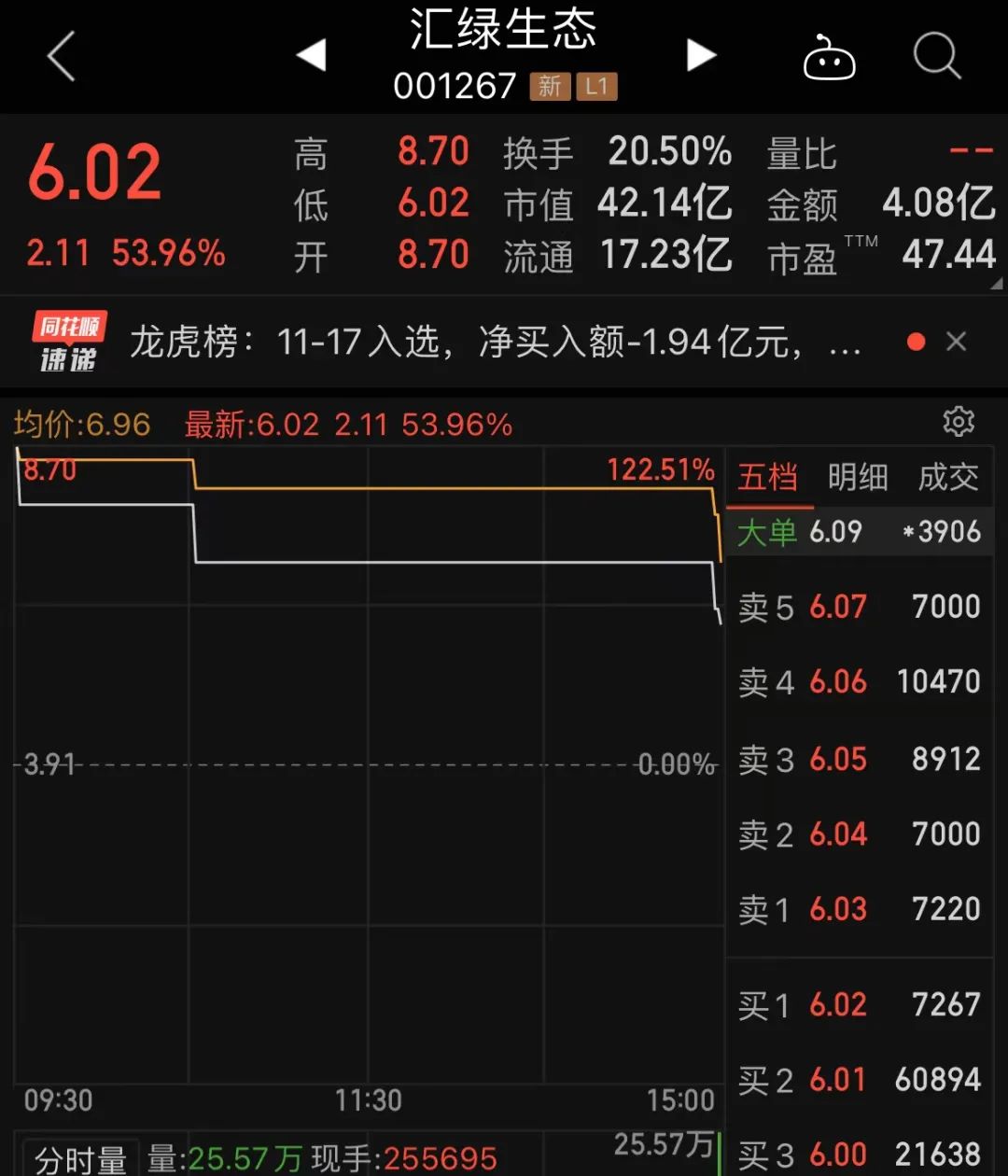Tap the 买1 order row at 6.02
This screenshot has width=1008, height=1176.
[859, 1005]
